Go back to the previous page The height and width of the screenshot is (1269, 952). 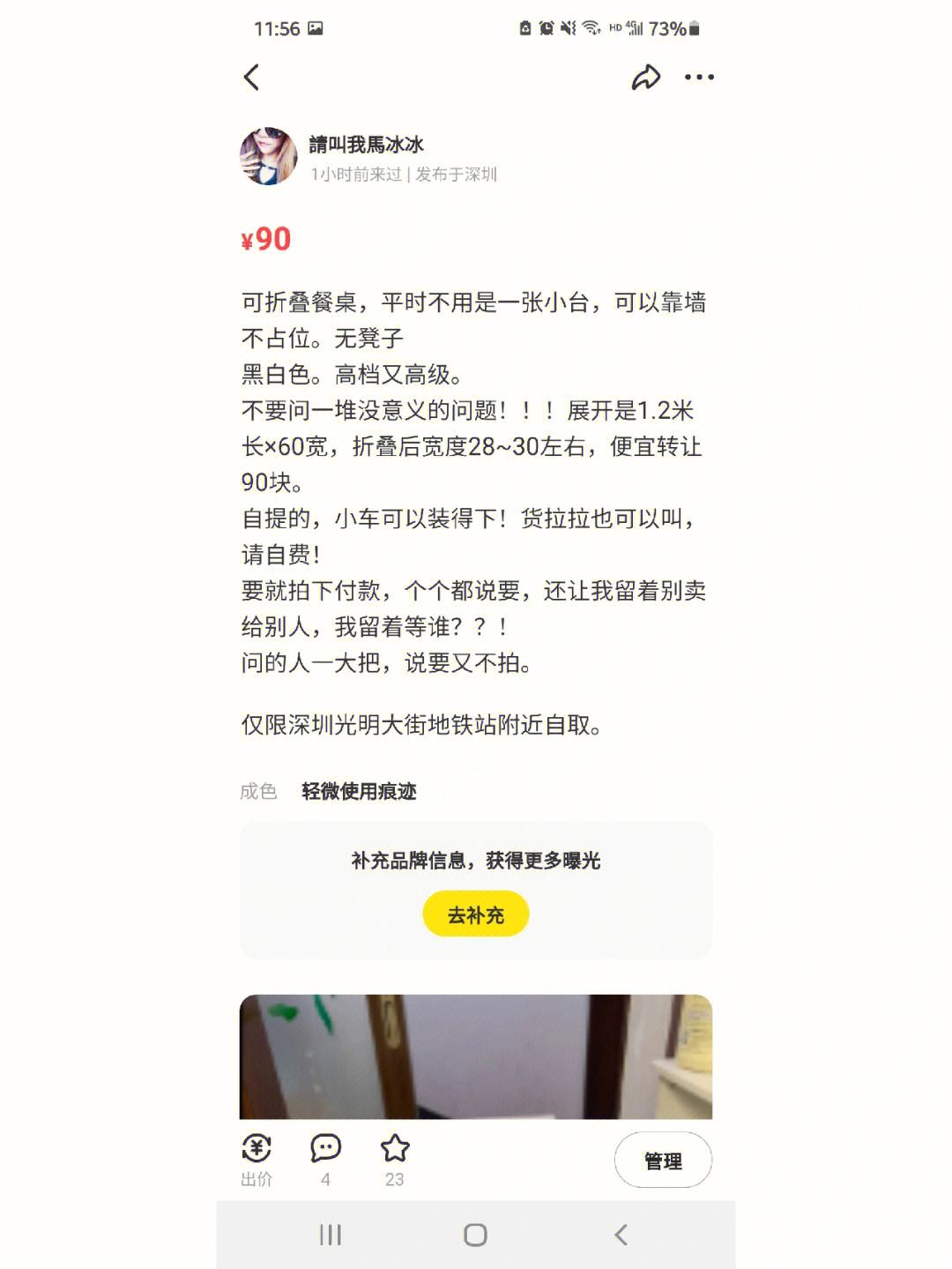252,78
